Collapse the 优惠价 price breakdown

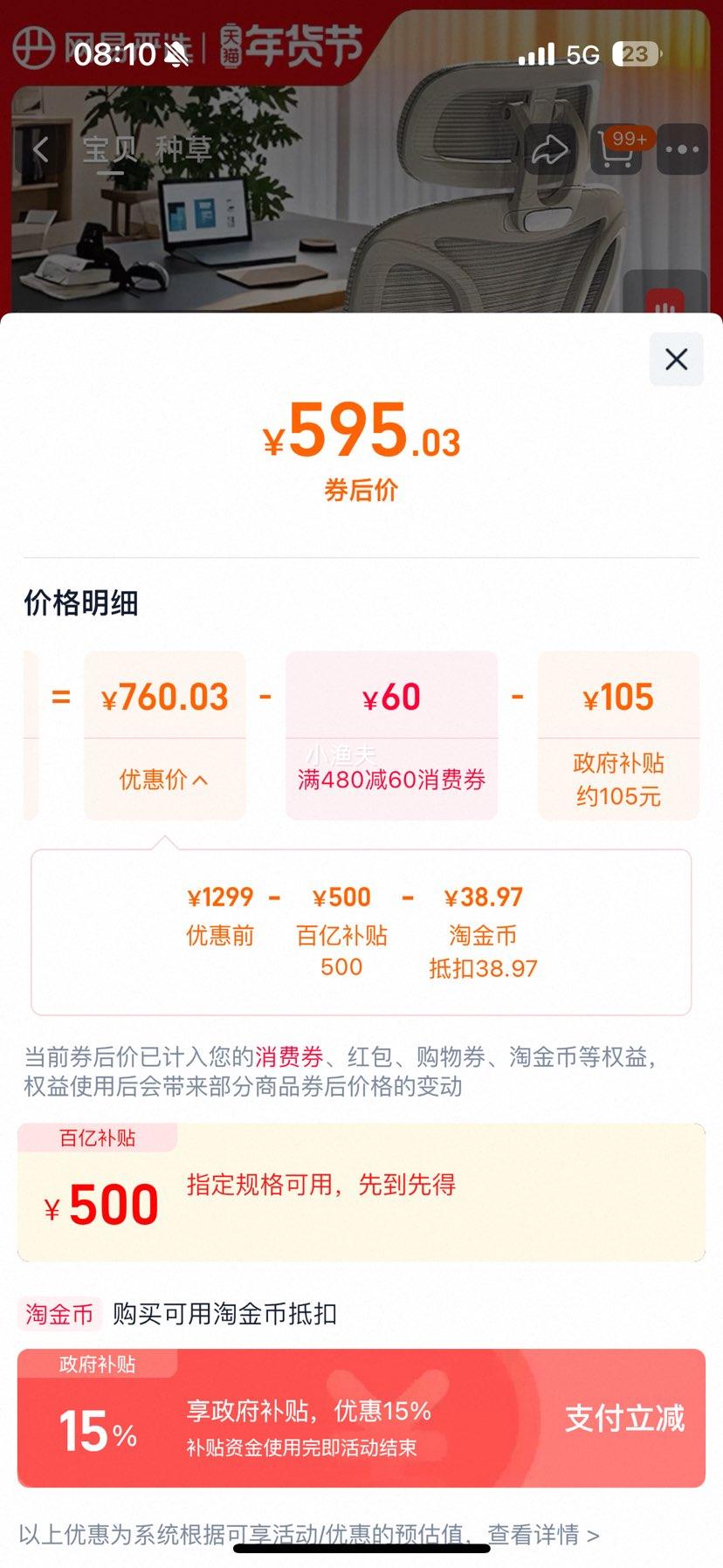click(164, 780)
